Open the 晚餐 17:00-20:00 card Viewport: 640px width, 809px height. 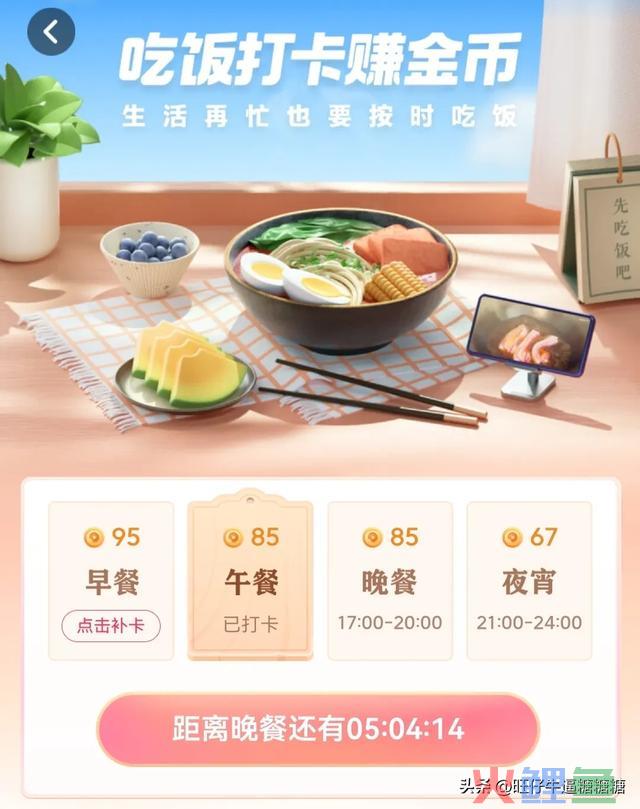click(x=389, y=580)
